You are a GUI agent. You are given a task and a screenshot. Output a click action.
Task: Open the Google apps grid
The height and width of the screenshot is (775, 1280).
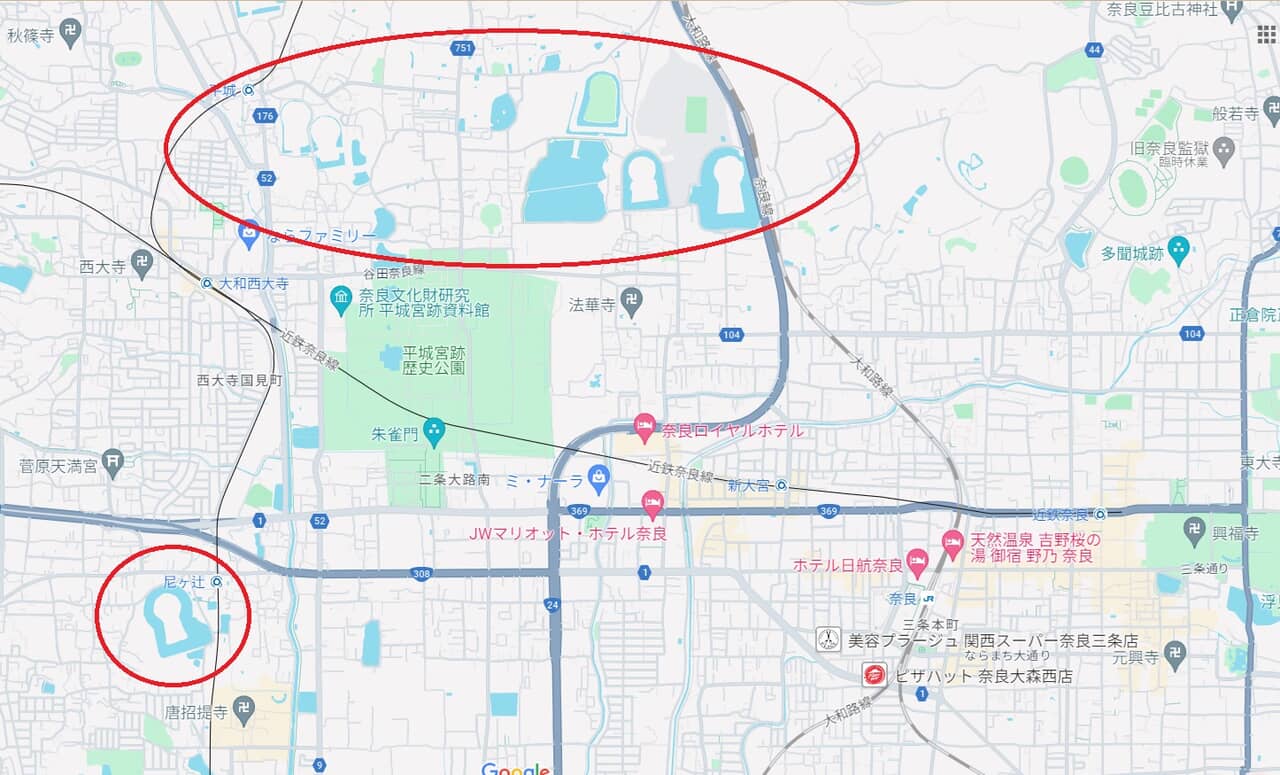[x=1265, y=34]
